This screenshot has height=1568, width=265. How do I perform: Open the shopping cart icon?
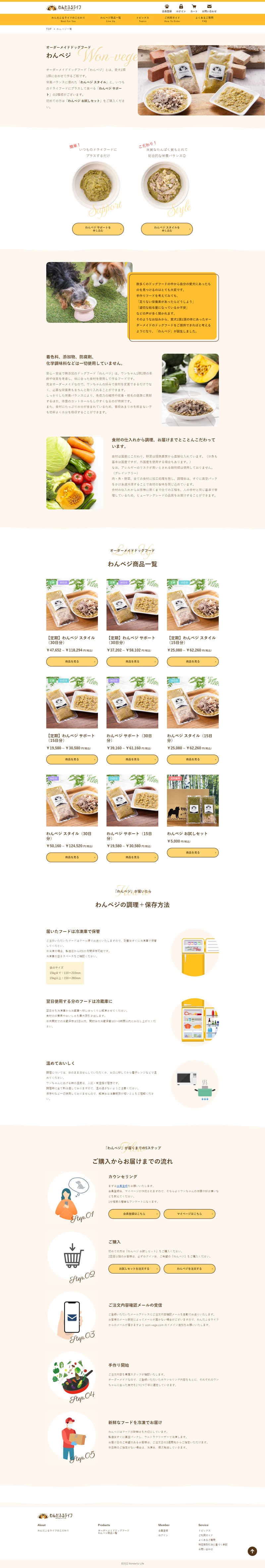[x=194, y=8]
